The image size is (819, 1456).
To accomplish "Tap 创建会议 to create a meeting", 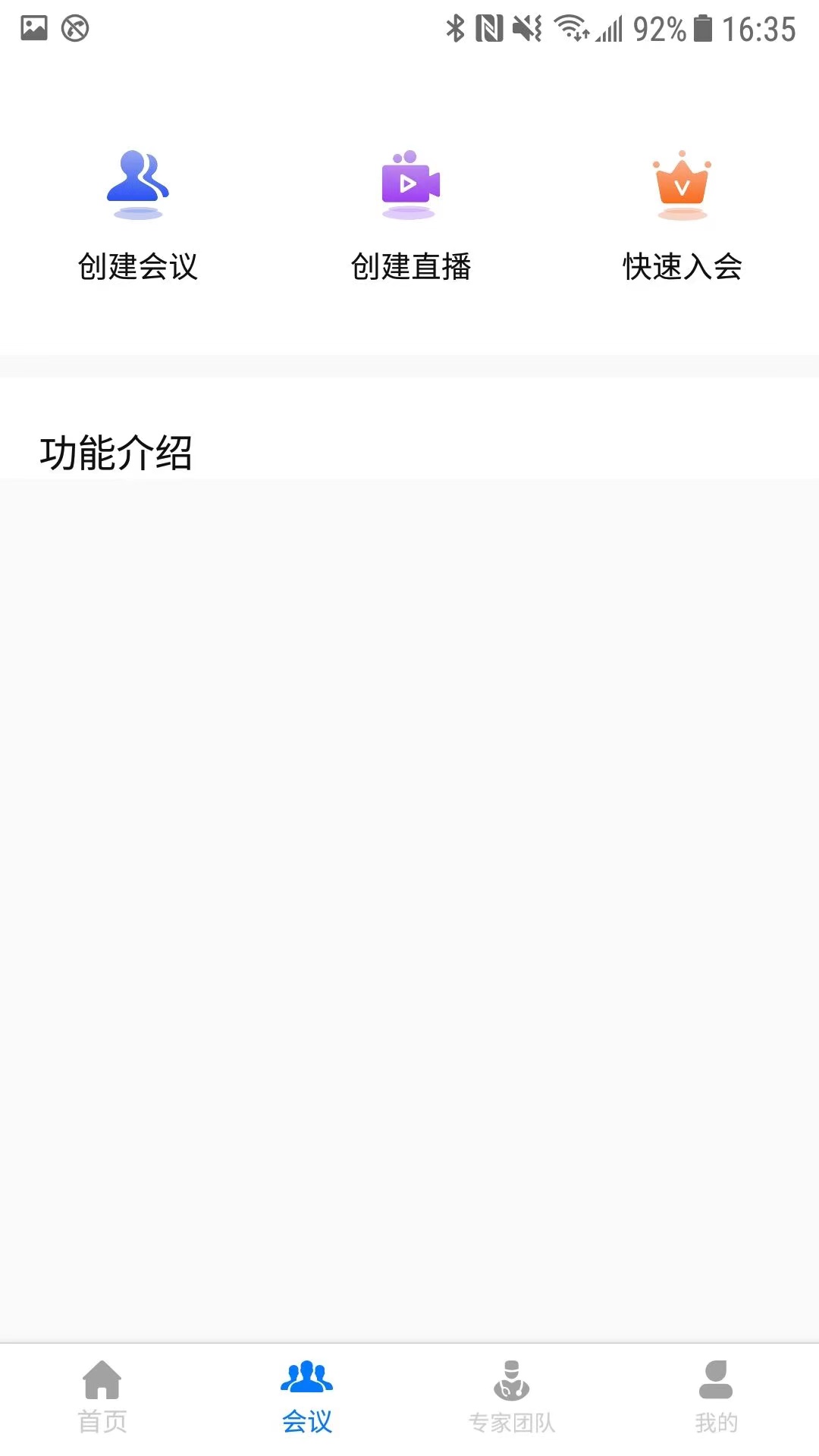I will pos(137,216).
